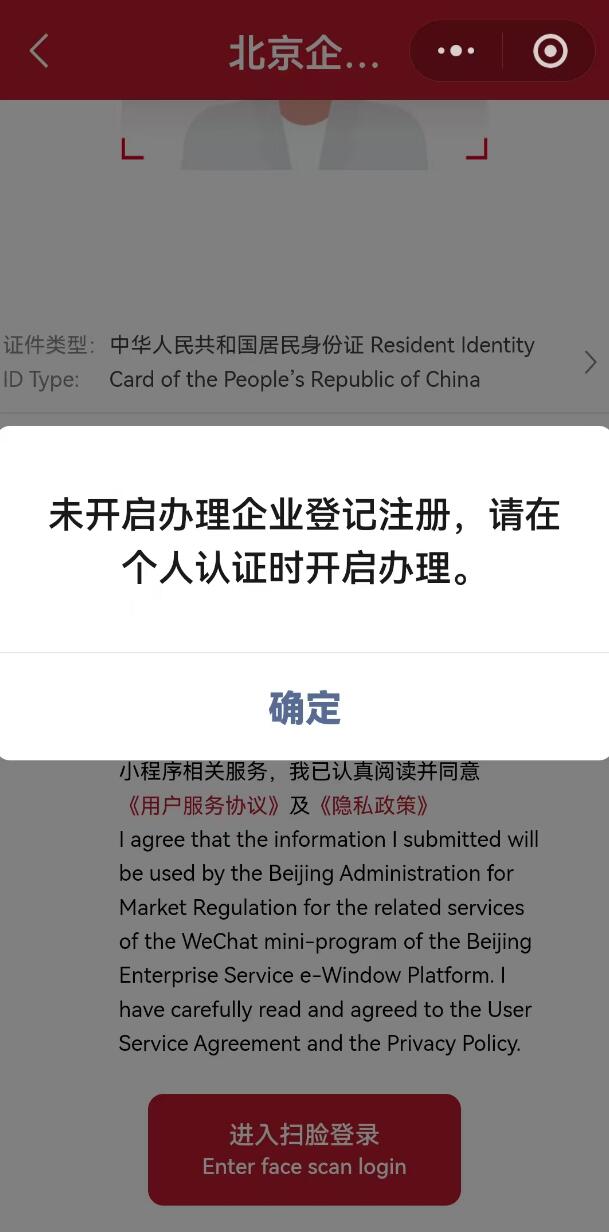
Task: Tap 确定 to dismiss the dialog
Action: 304,707
